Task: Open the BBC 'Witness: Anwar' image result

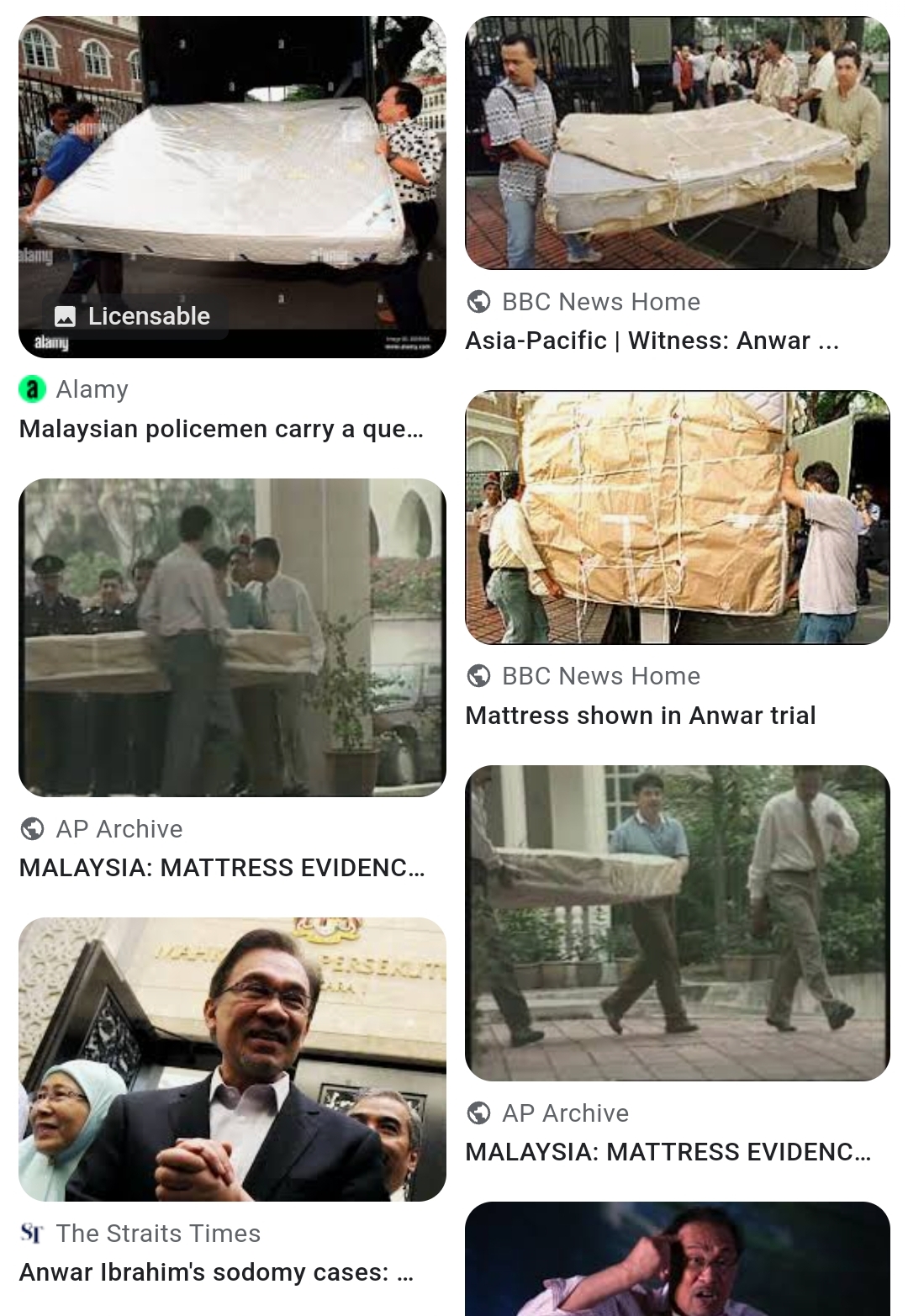Action: [x=677, y=143]
